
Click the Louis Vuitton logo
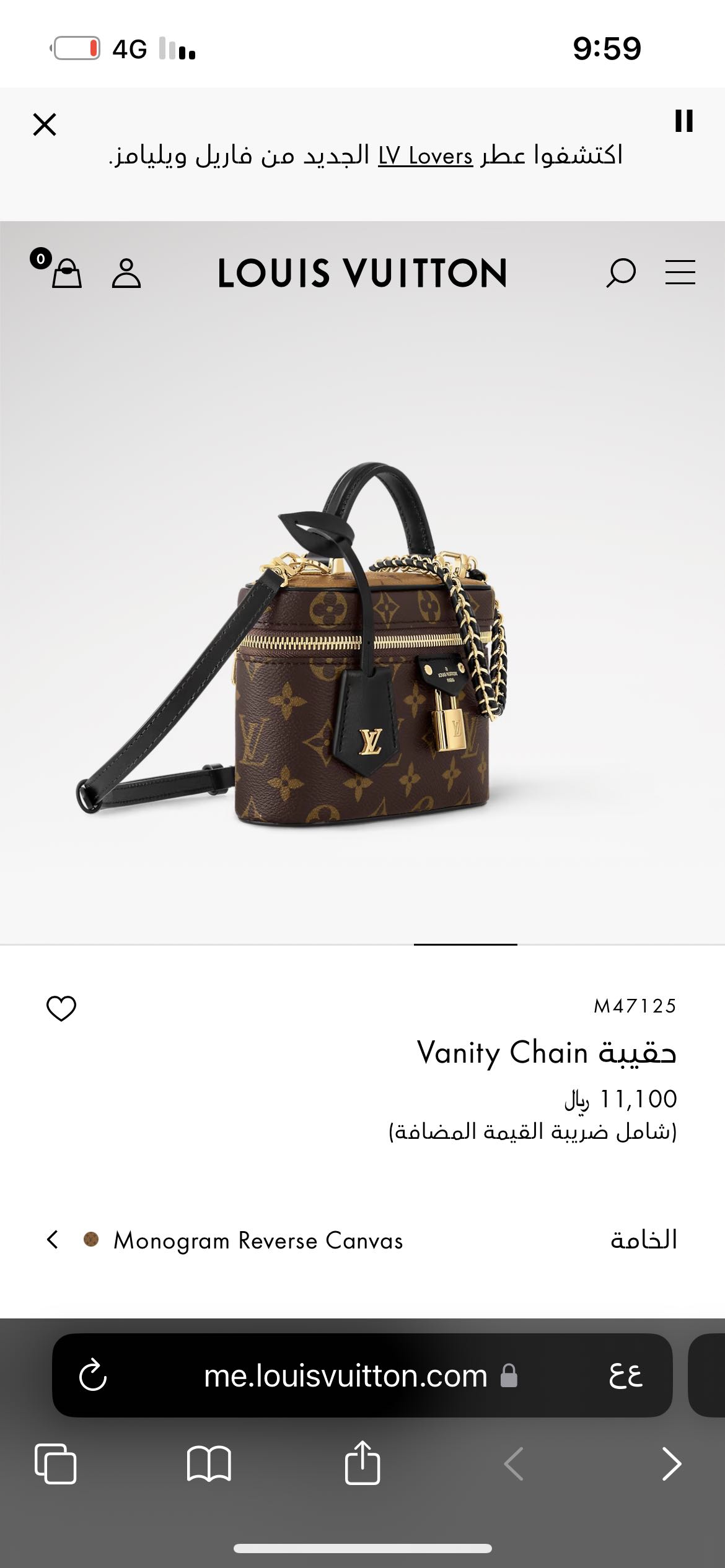point(362,271)
